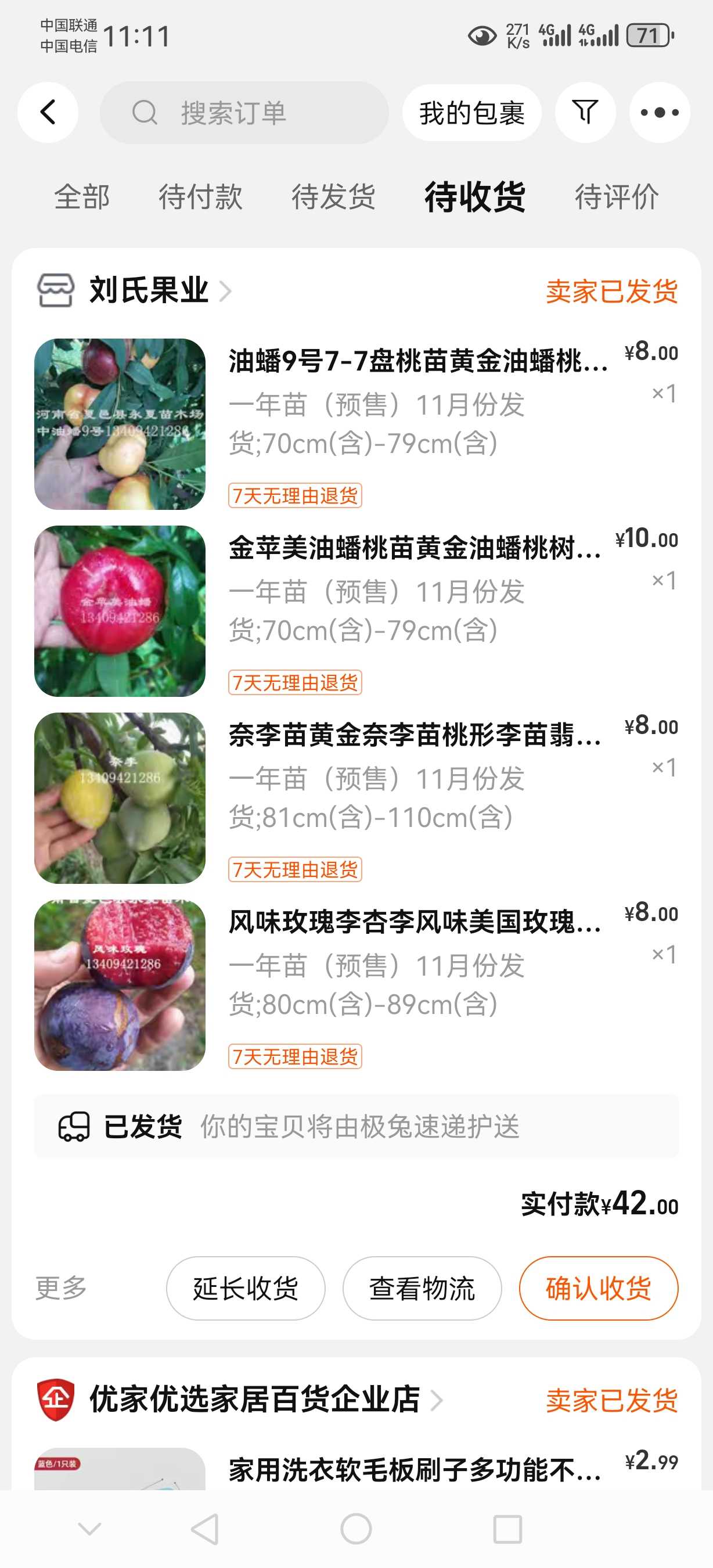Switch to the 待评价 tab

(x=617, y=197)
